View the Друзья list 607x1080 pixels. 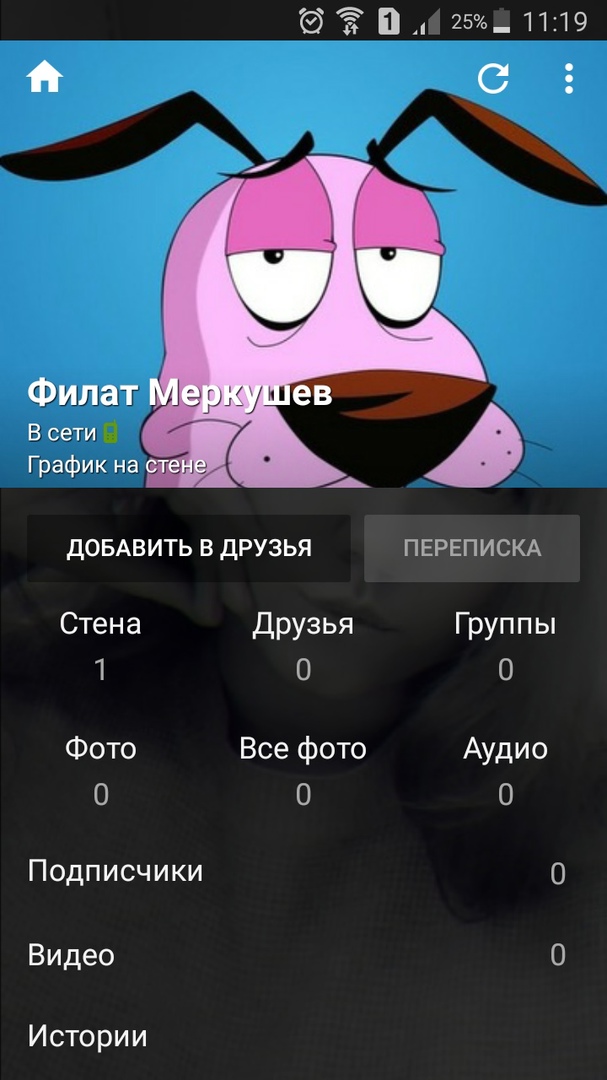[303, 645]
